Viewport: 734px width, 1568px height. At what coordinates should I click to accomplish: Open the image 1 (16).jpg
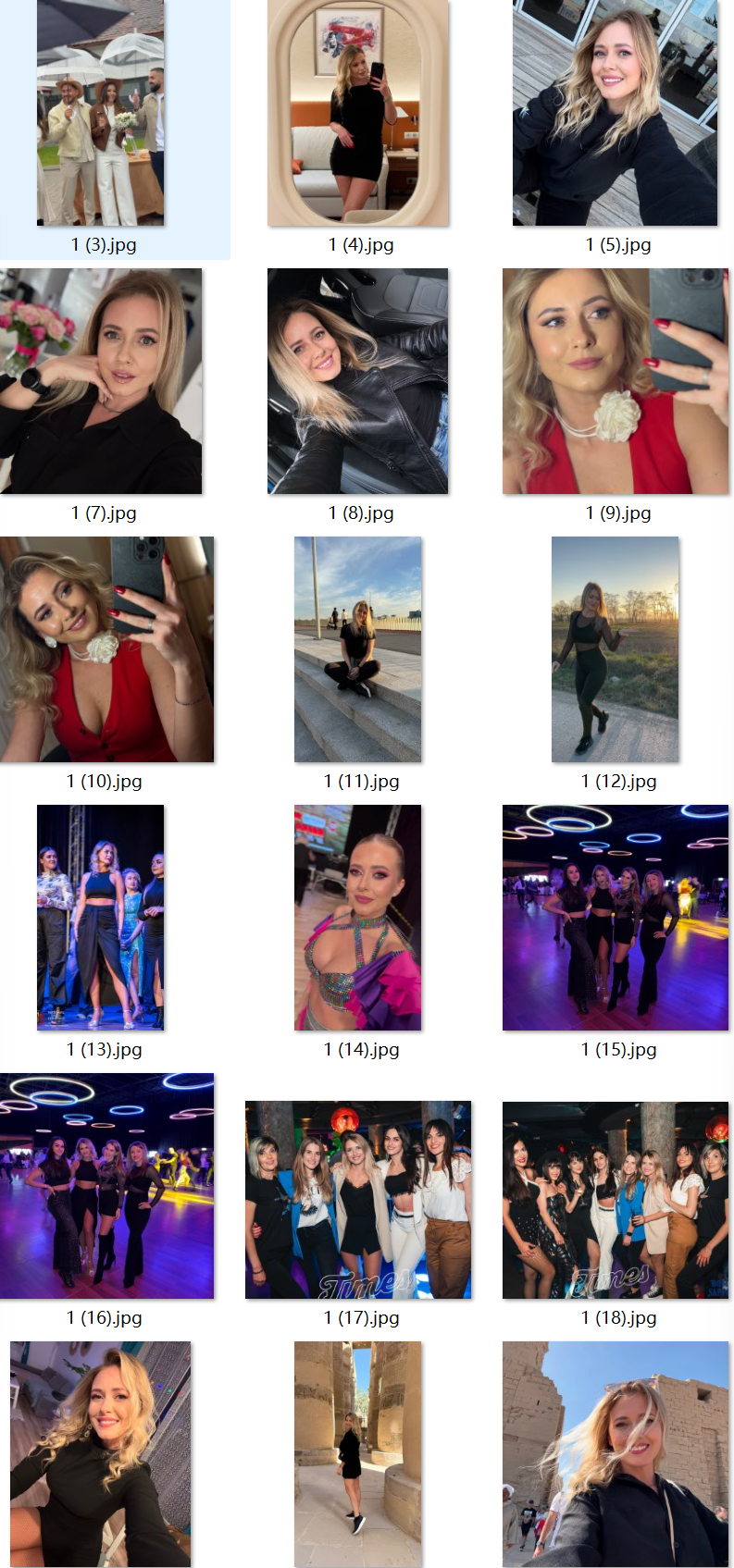pos(106,1186)
